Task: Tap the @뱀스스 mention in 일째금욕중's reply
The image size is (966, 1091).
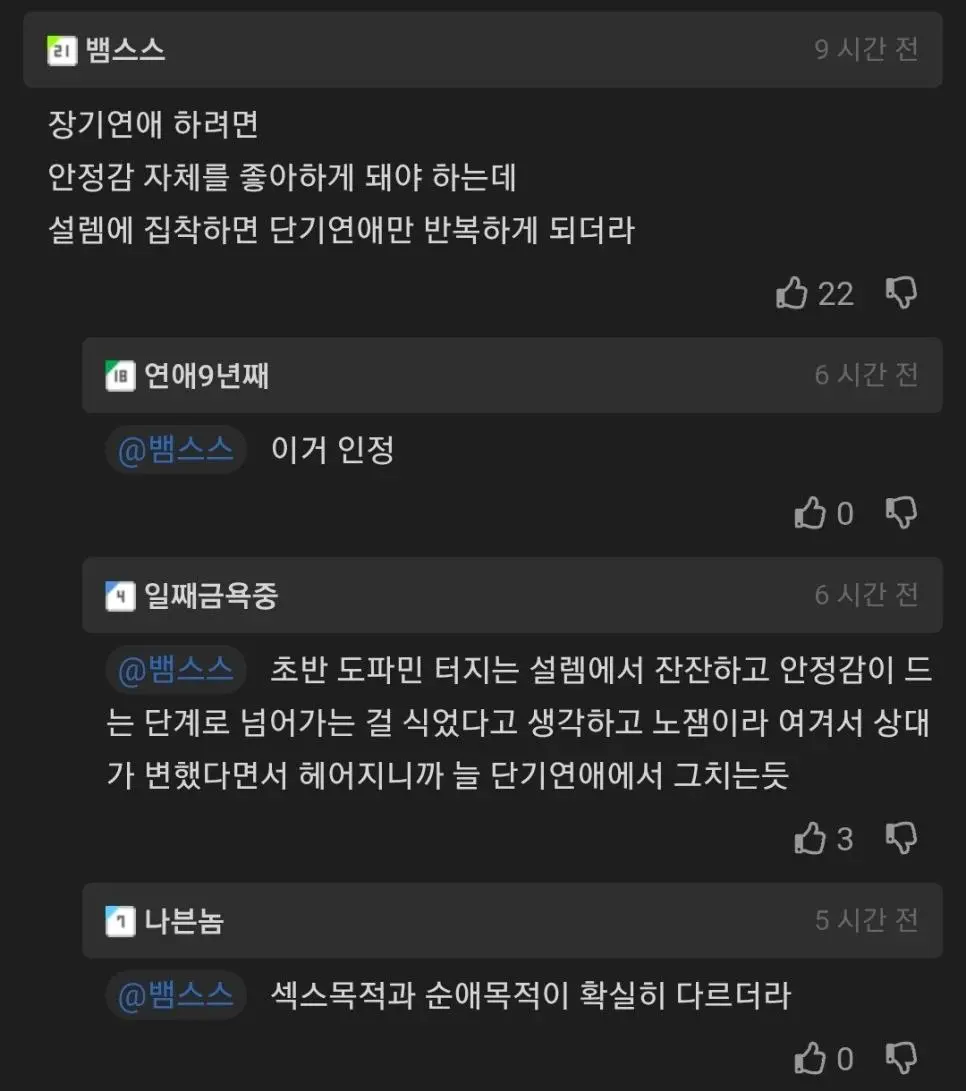Action: [176, 670]
